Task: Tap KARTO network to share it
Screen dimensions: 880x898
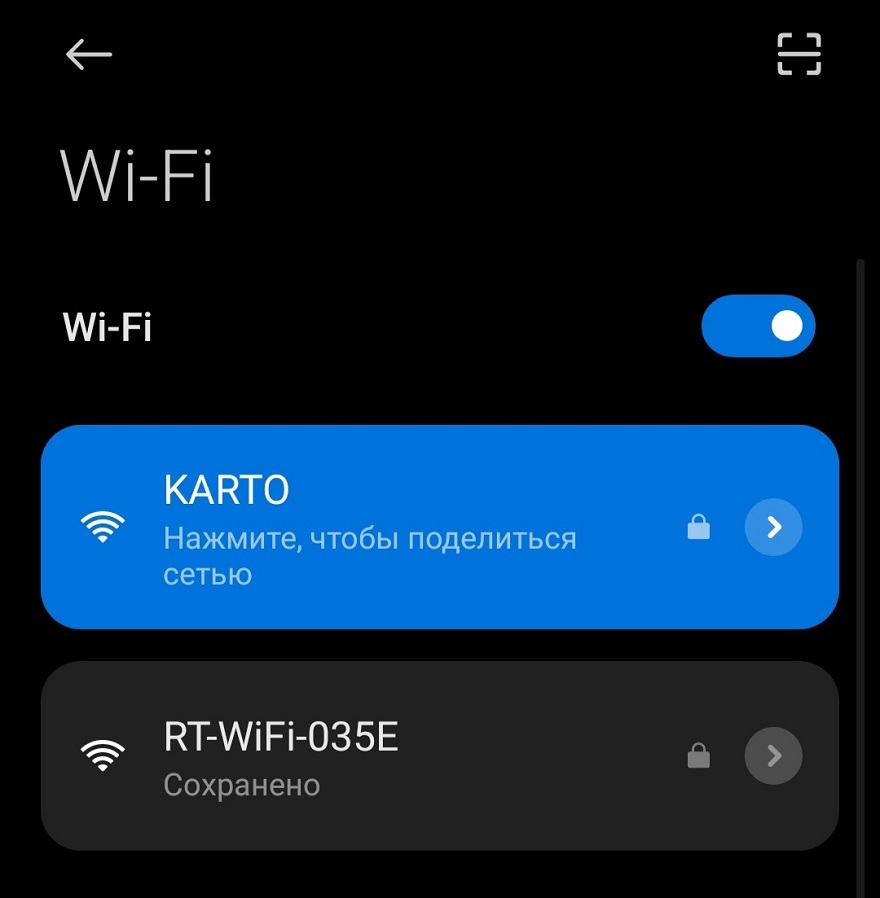Action: [370, 527]
